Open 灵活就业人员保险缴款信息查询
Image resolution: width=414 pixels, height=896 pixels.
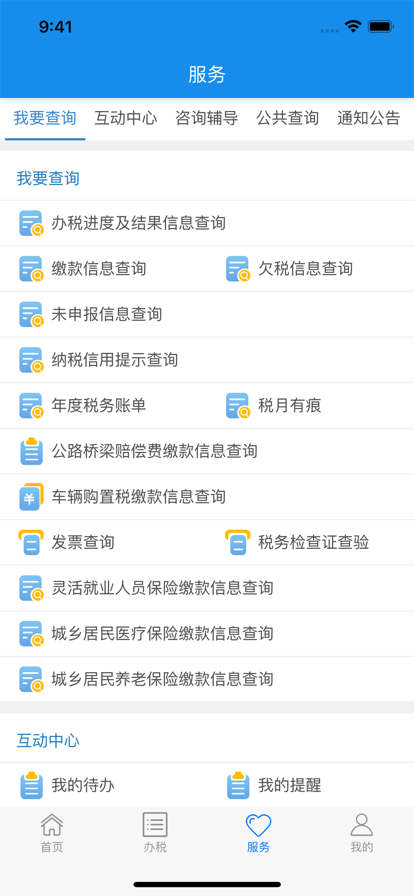point(207,588)
